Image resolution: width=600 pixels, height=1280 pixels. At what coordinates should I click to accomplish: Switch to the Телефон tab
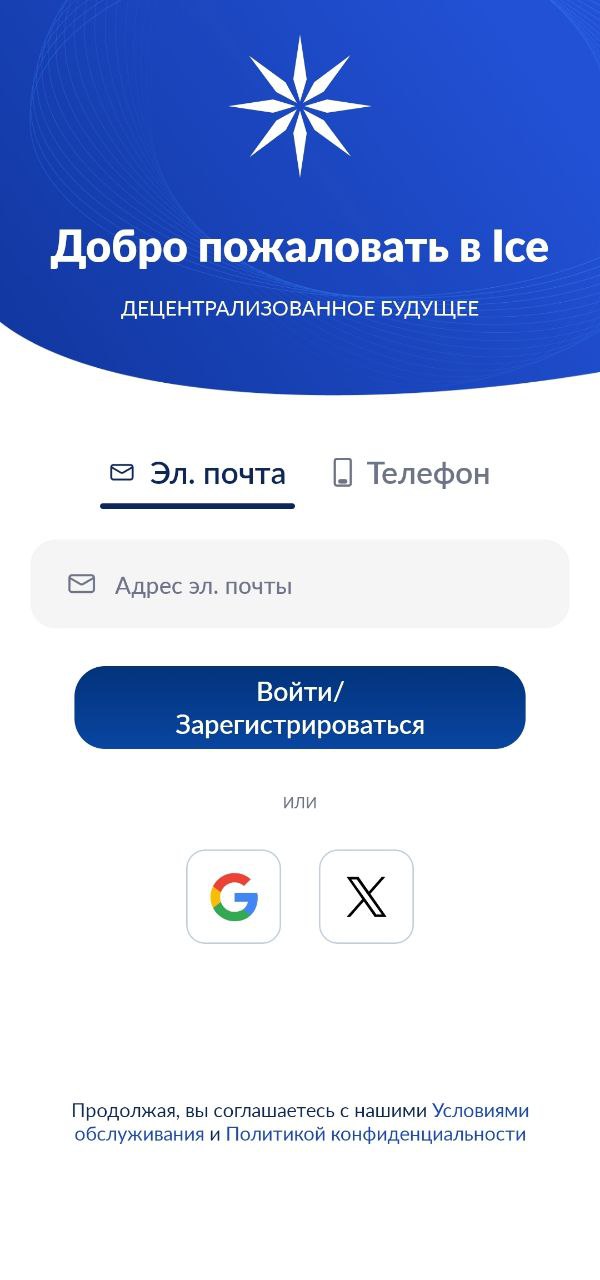[411, 473]
